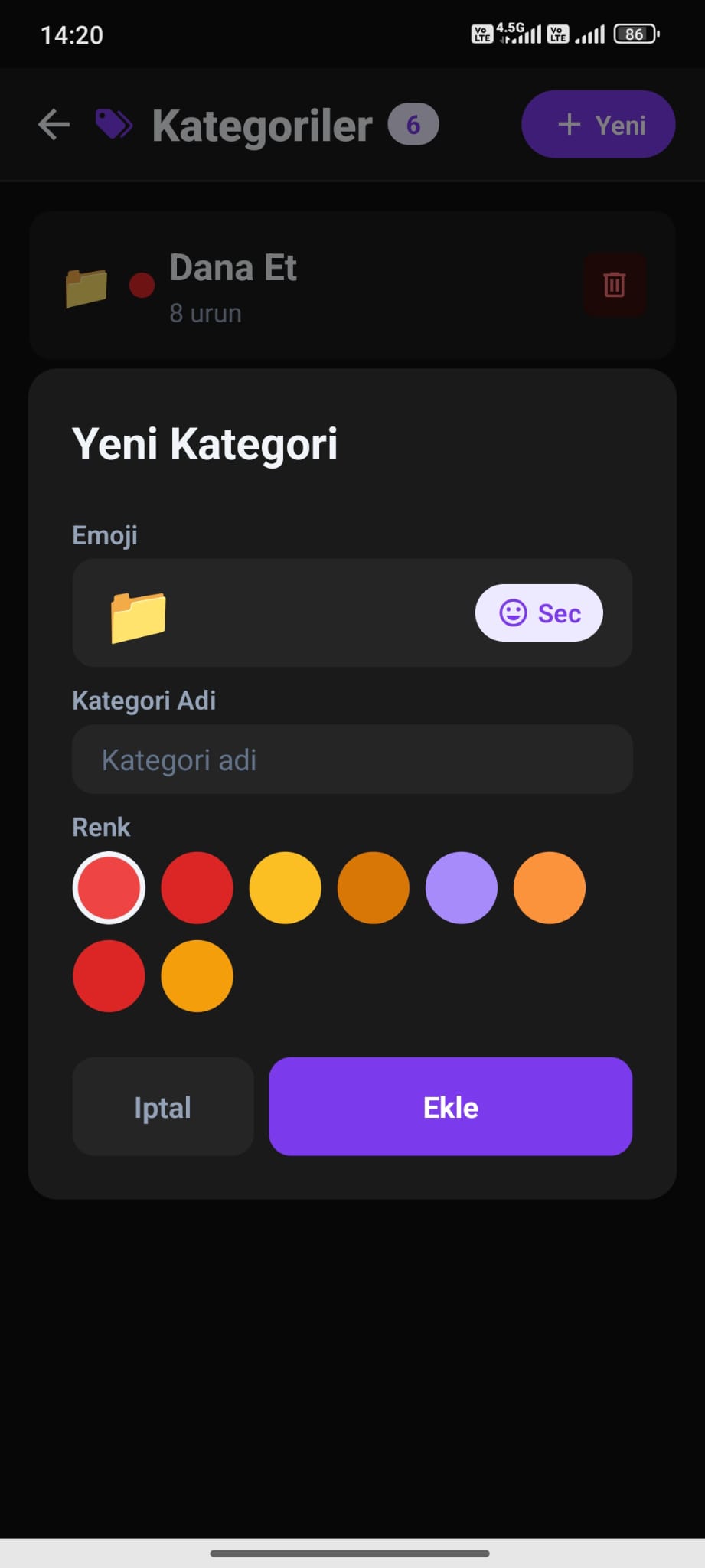
Task: Select the yellow color swatch
Action: coord(285,888)
